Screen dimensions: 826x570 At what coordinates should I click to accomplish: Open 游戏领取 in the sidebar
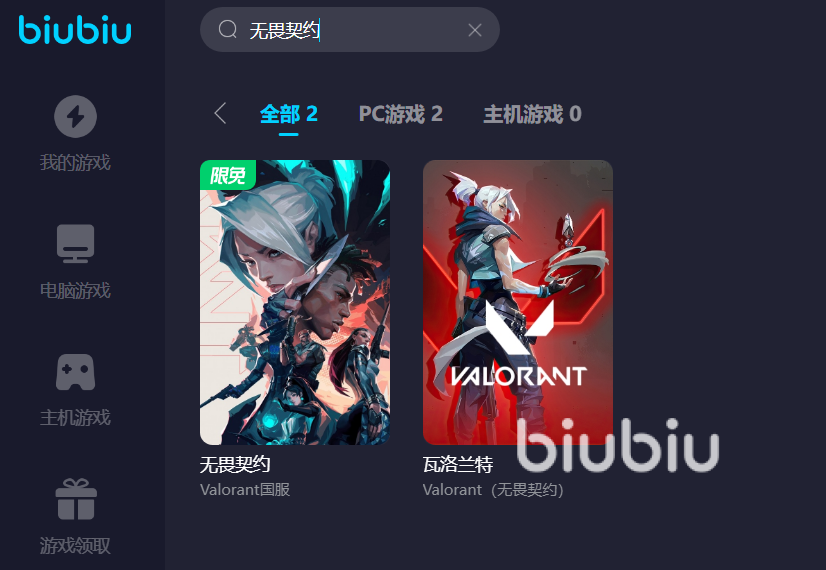pos(75,516)
